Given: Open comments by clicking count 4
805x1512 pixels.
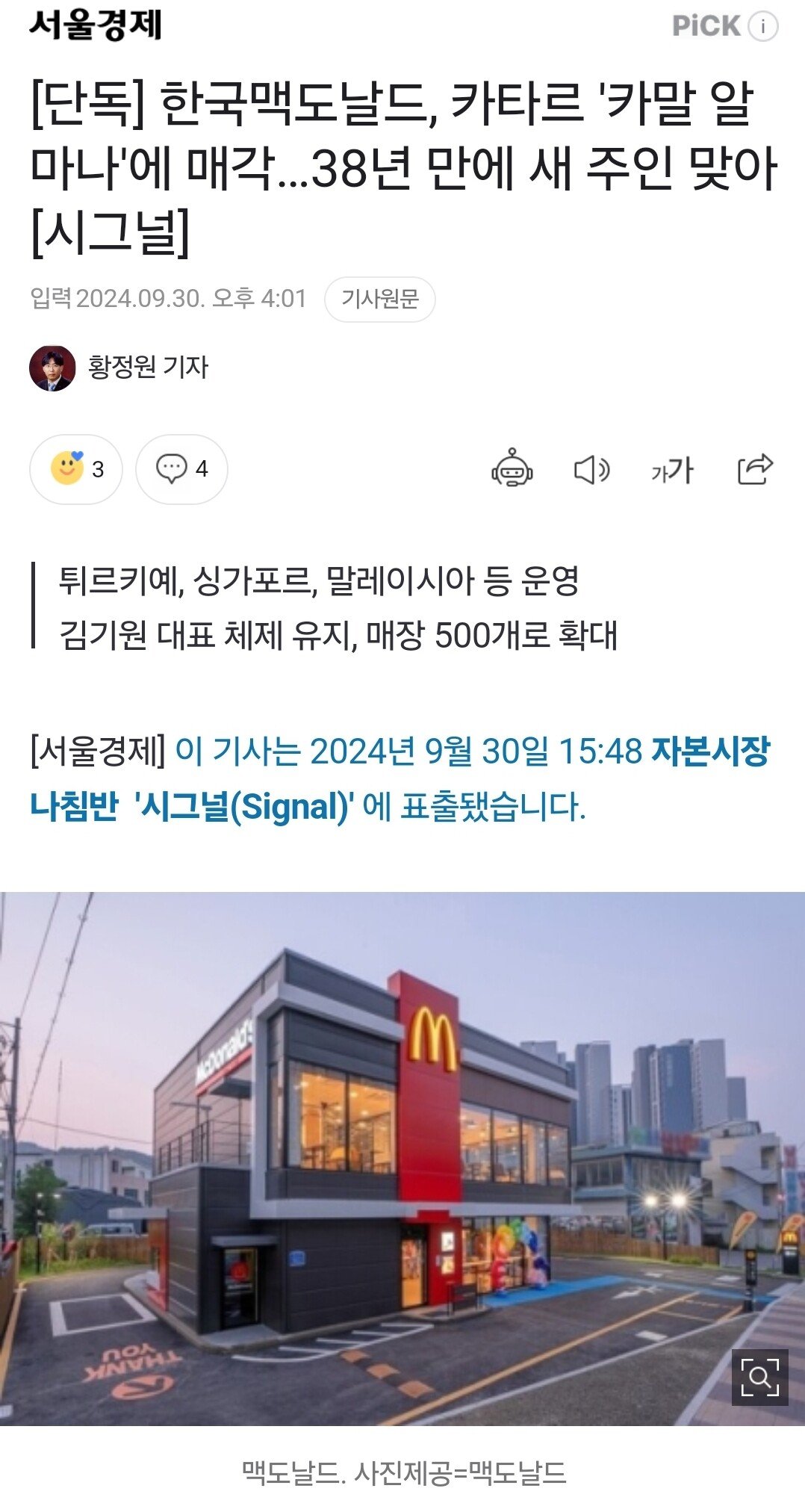Looking at the screenshot, I should 202,470.
